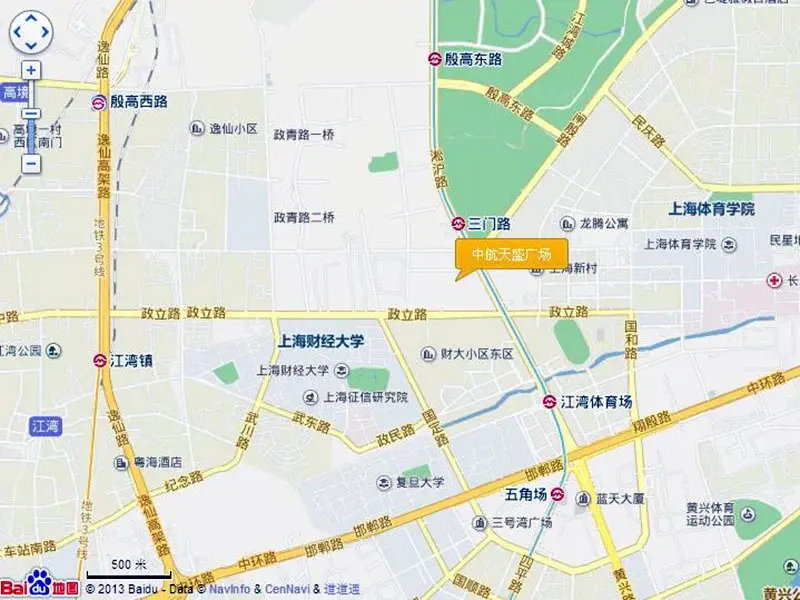Pan the map right with the right arrow
The width and height of the screenshot is (800, 600).
pos(44,32)
